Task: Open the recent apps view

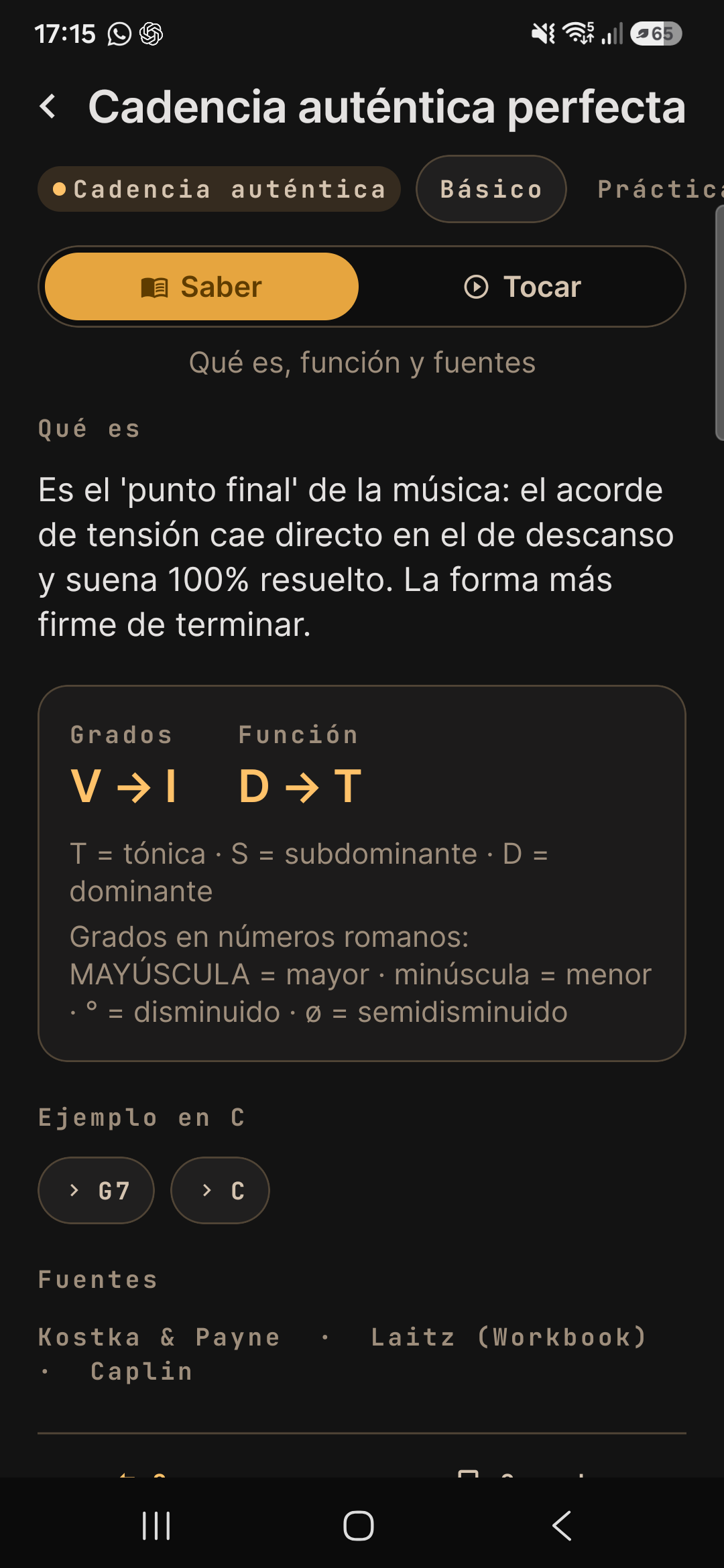Action: [x=156, y=1526]
